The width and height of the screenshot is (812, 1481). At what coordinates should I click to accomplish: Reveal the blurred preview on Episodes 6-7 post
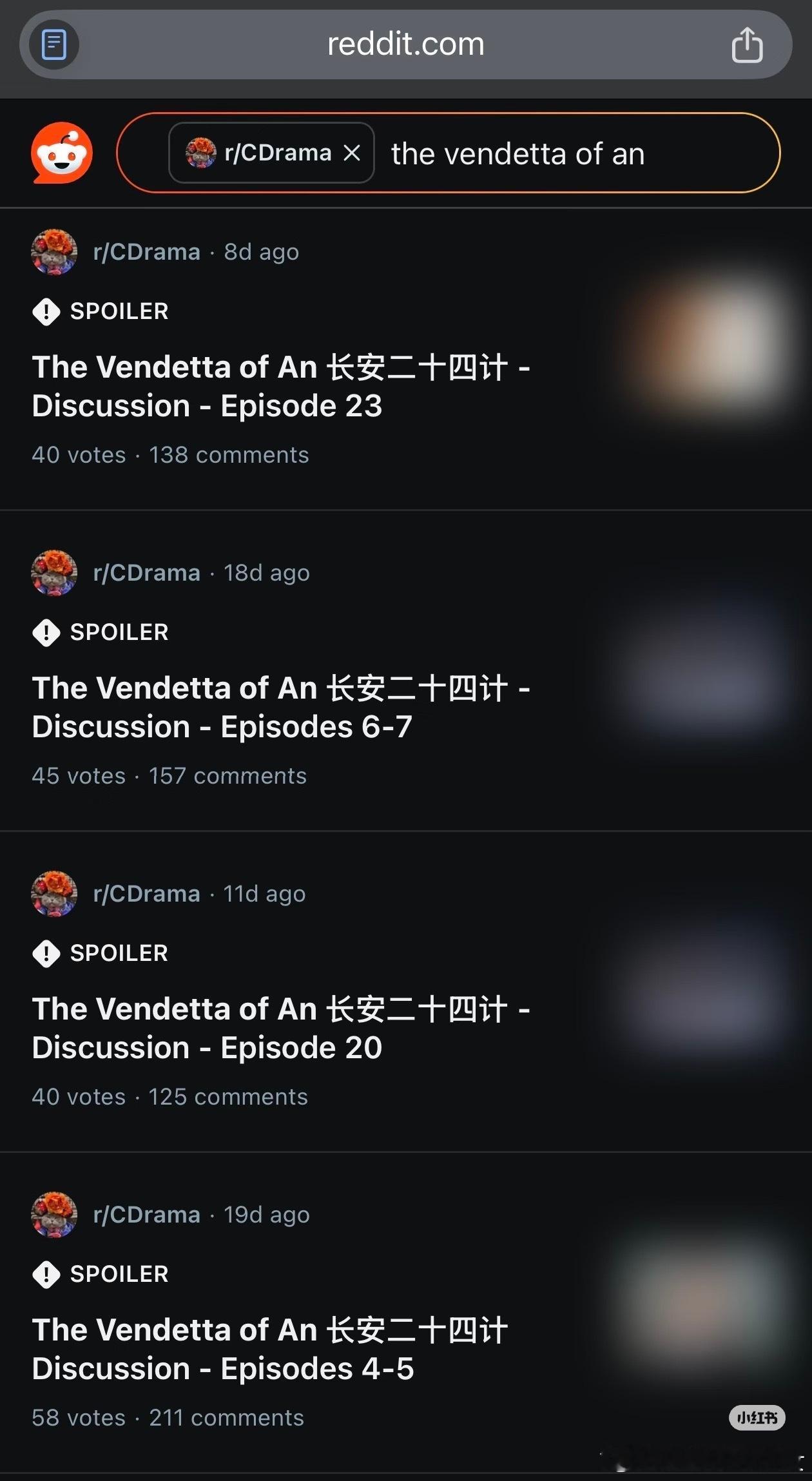click(x=715, y=677)
